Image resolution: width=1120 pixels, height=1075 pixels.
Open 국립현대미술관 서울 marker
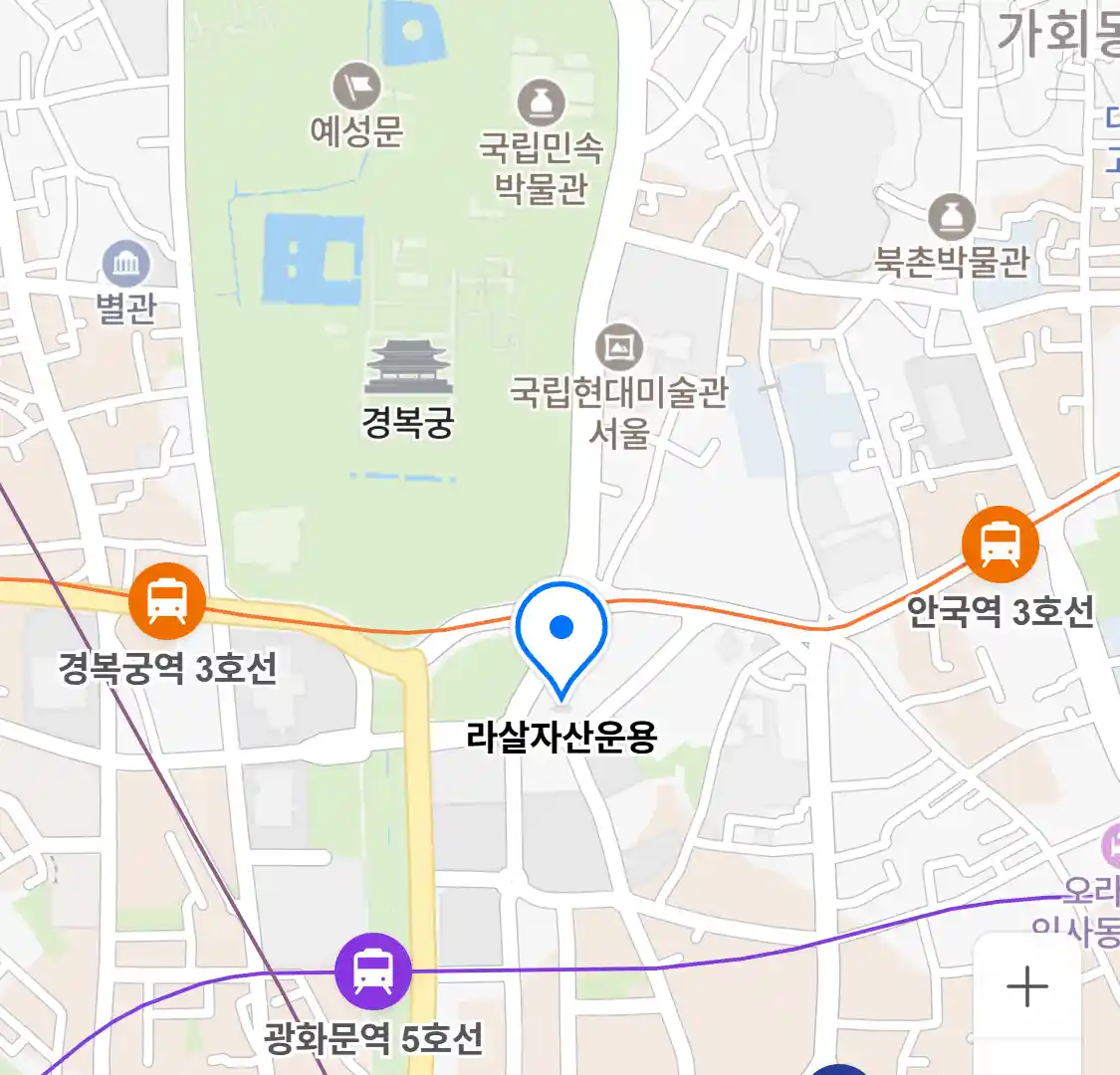coord(619,347)
